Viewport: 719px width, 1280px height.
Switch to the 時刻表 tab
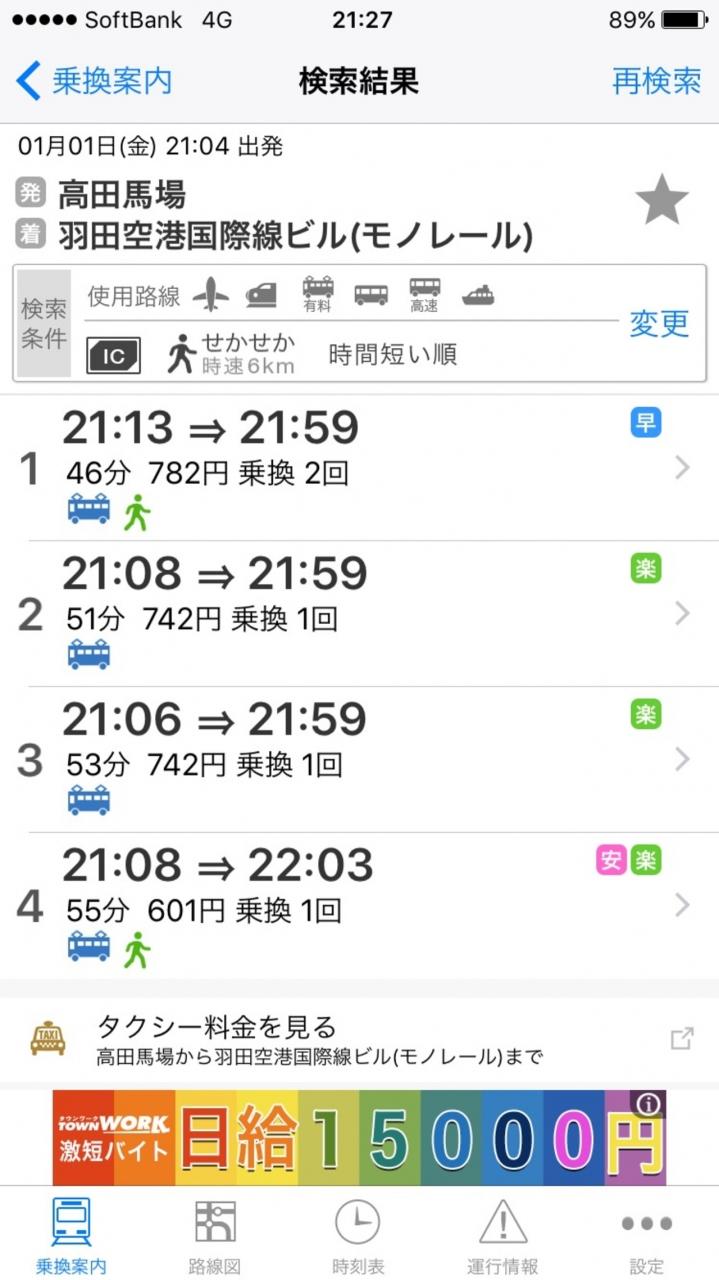(x=358, y=1234)
